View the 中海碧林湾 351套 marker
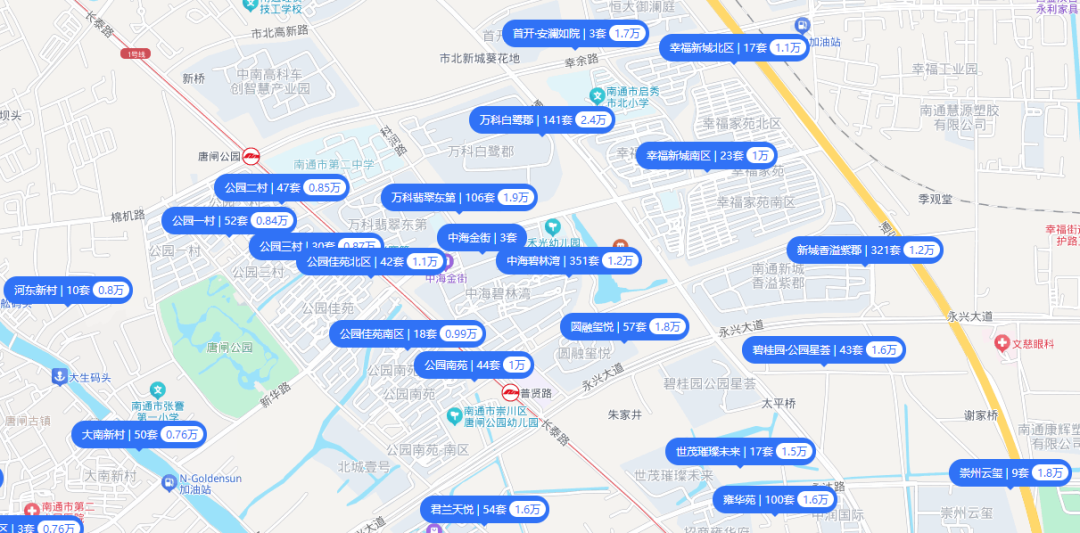 click(570, 261)
